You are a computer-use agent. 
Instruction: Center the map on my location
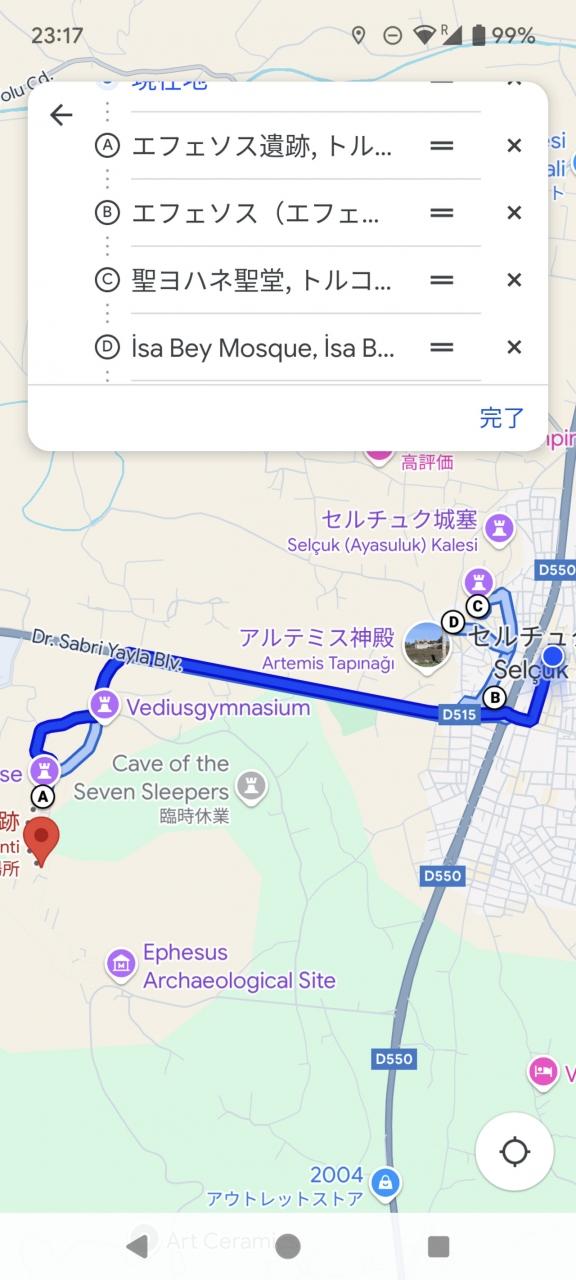(515, 1151)
